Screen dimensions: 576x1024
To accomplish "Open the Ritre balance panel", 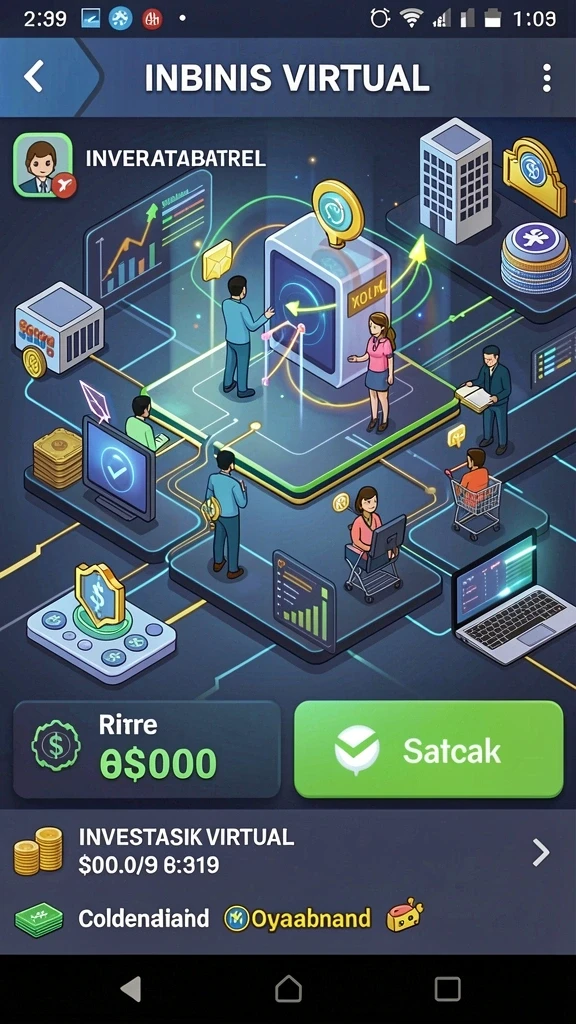I will coord(147,750).
